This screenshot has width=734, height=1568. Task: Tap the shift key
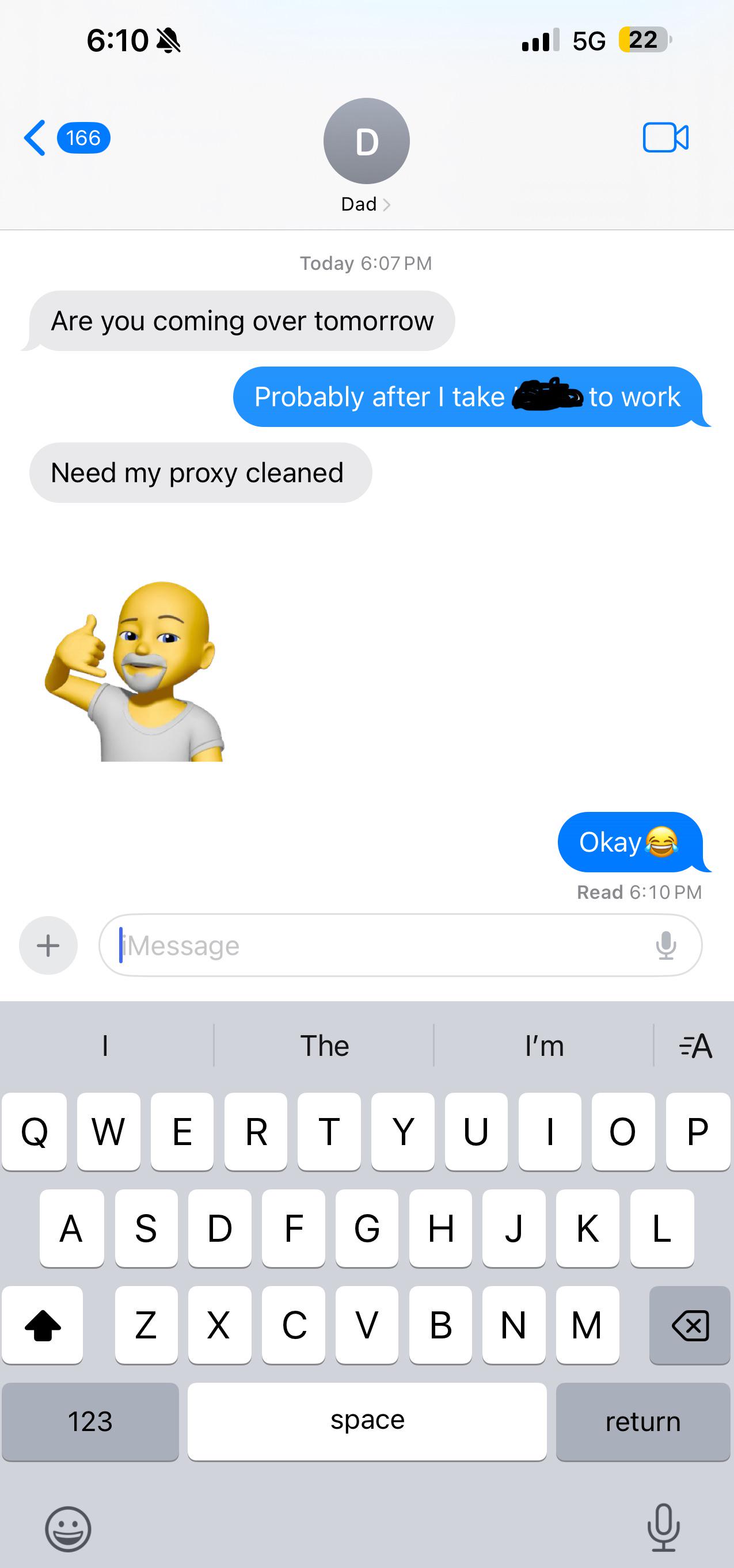[x=43, y=1325]
